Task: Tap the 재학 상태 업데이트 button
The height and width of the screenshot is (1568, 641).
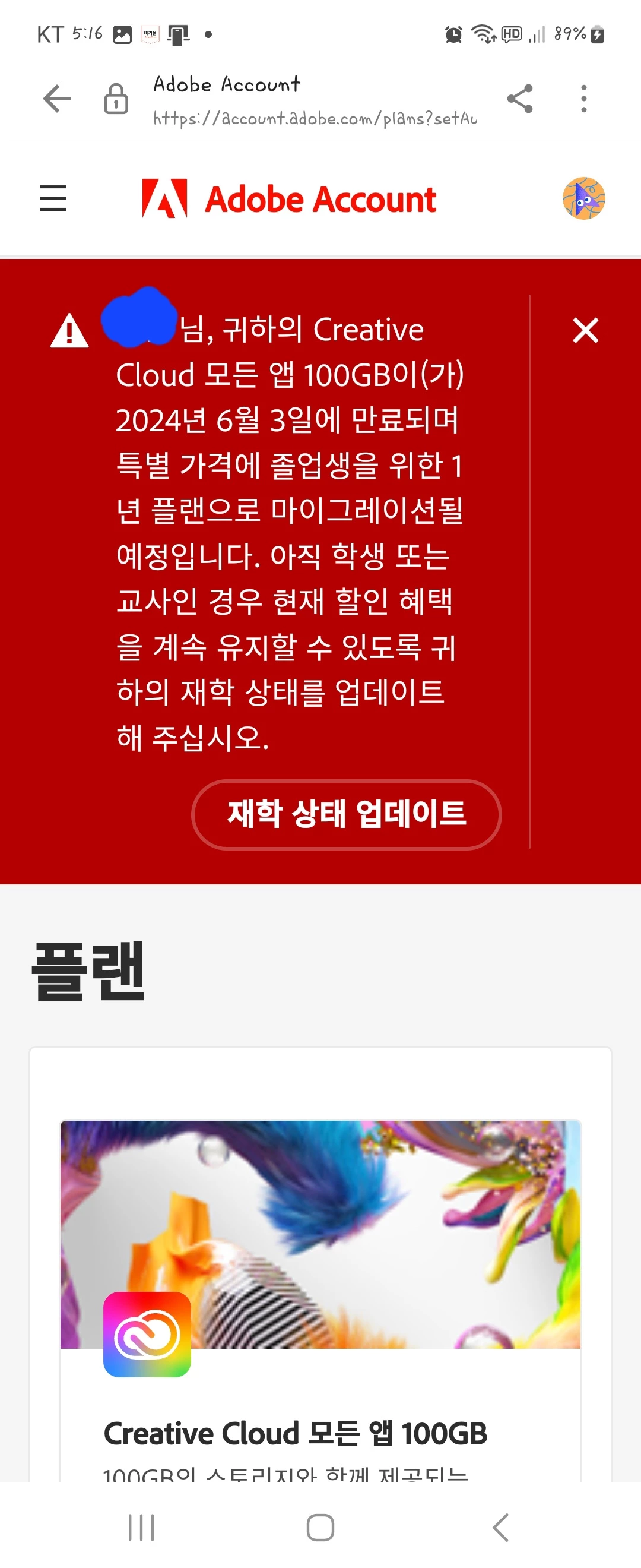Action: (346, 814)
